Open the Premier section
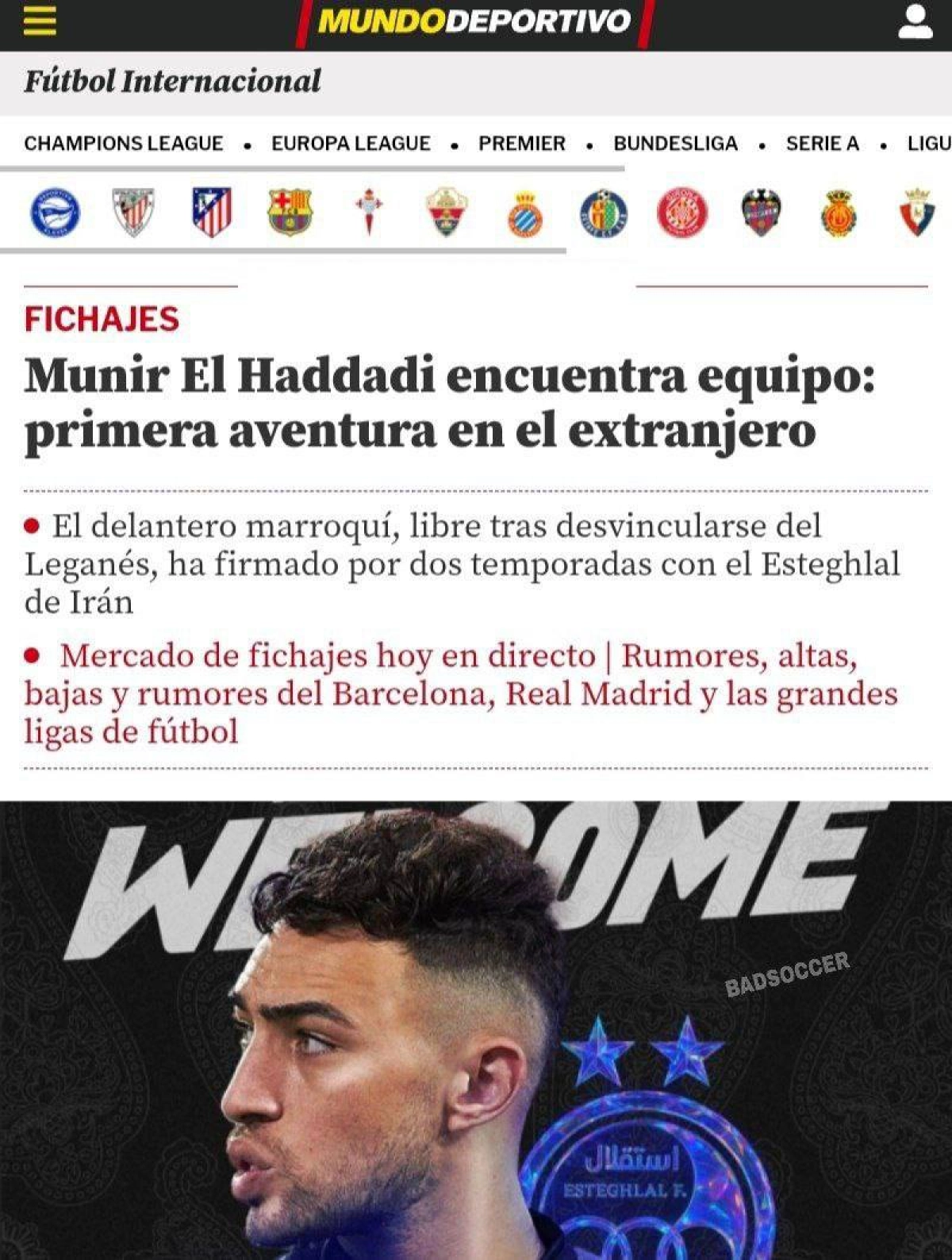952x1260 pixels. [x=521, y=144]
